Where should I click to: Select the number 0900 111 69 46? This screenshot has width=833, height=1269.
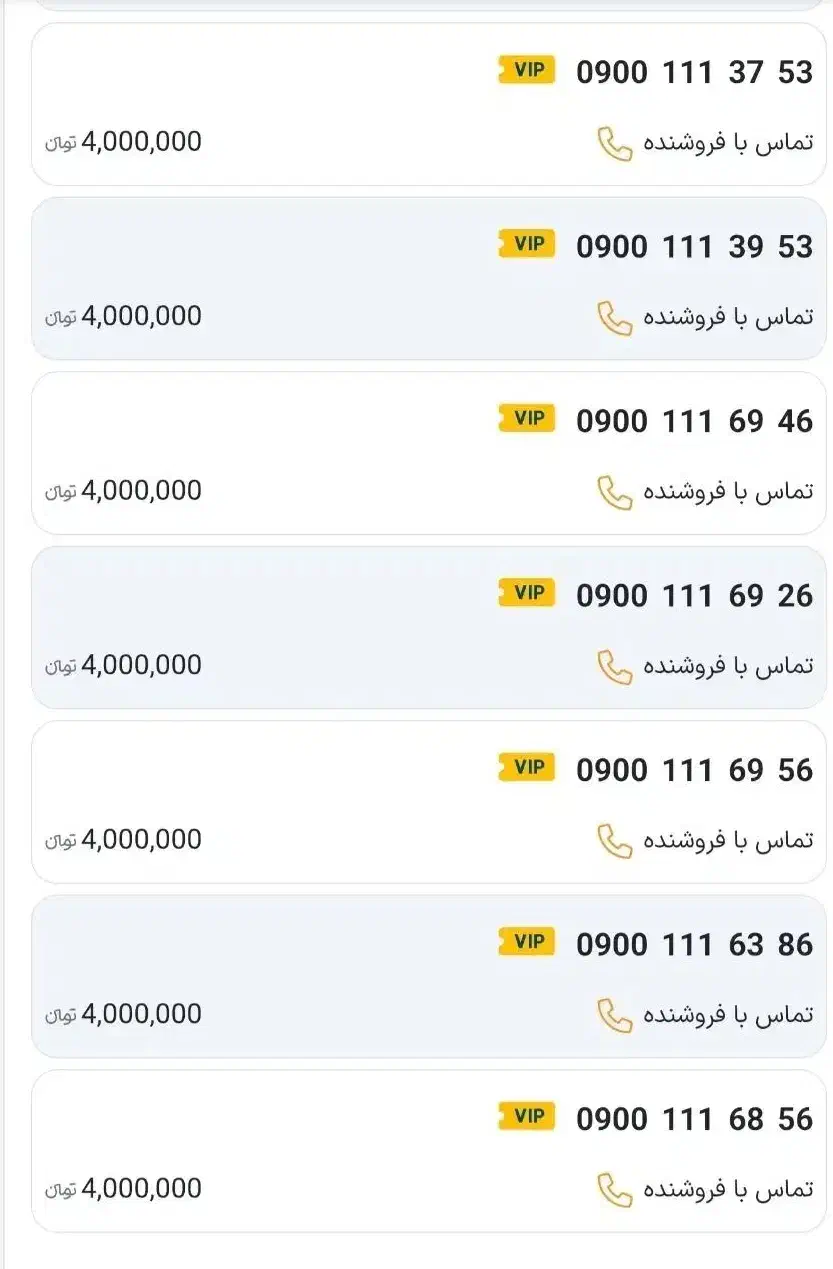click(x=692, y=420)
